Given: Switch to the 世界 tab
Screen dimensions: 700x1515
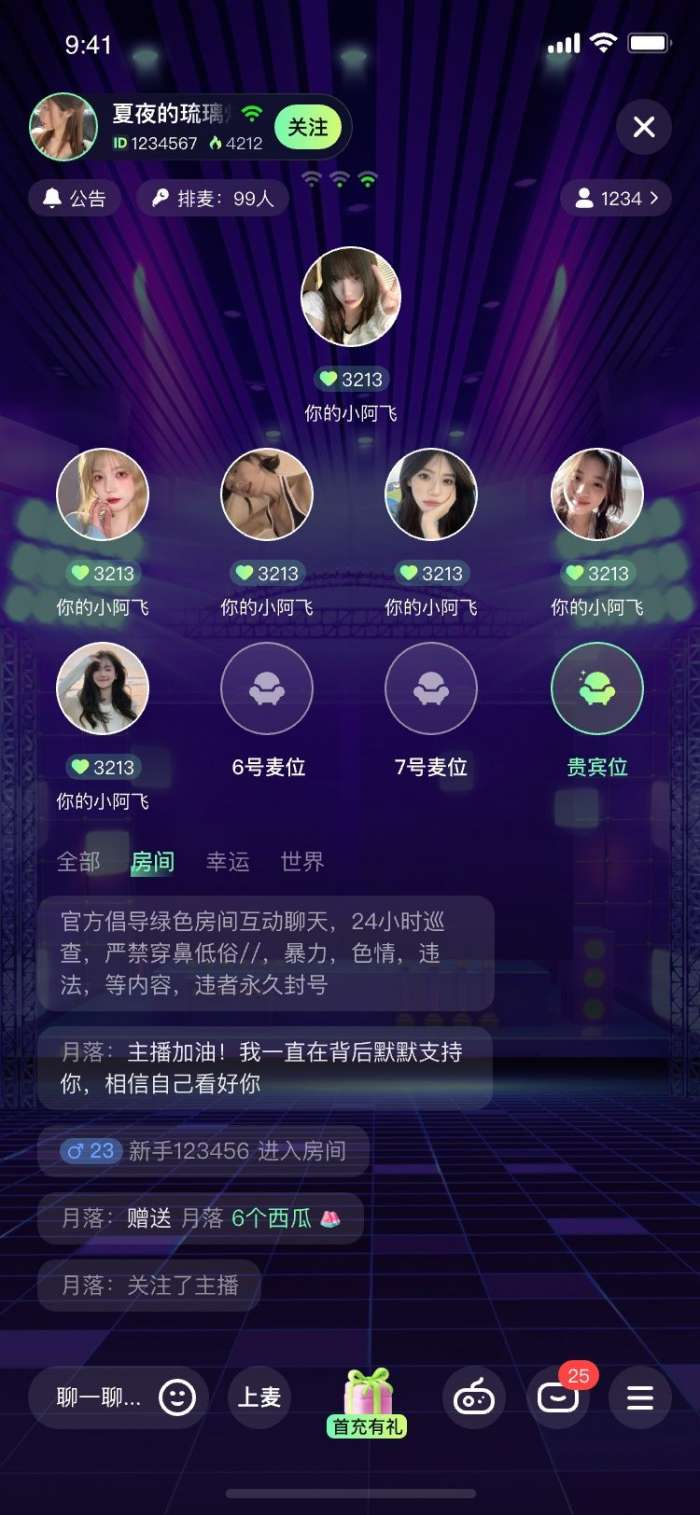Looking at the screenshot, I should click(302, 861).
